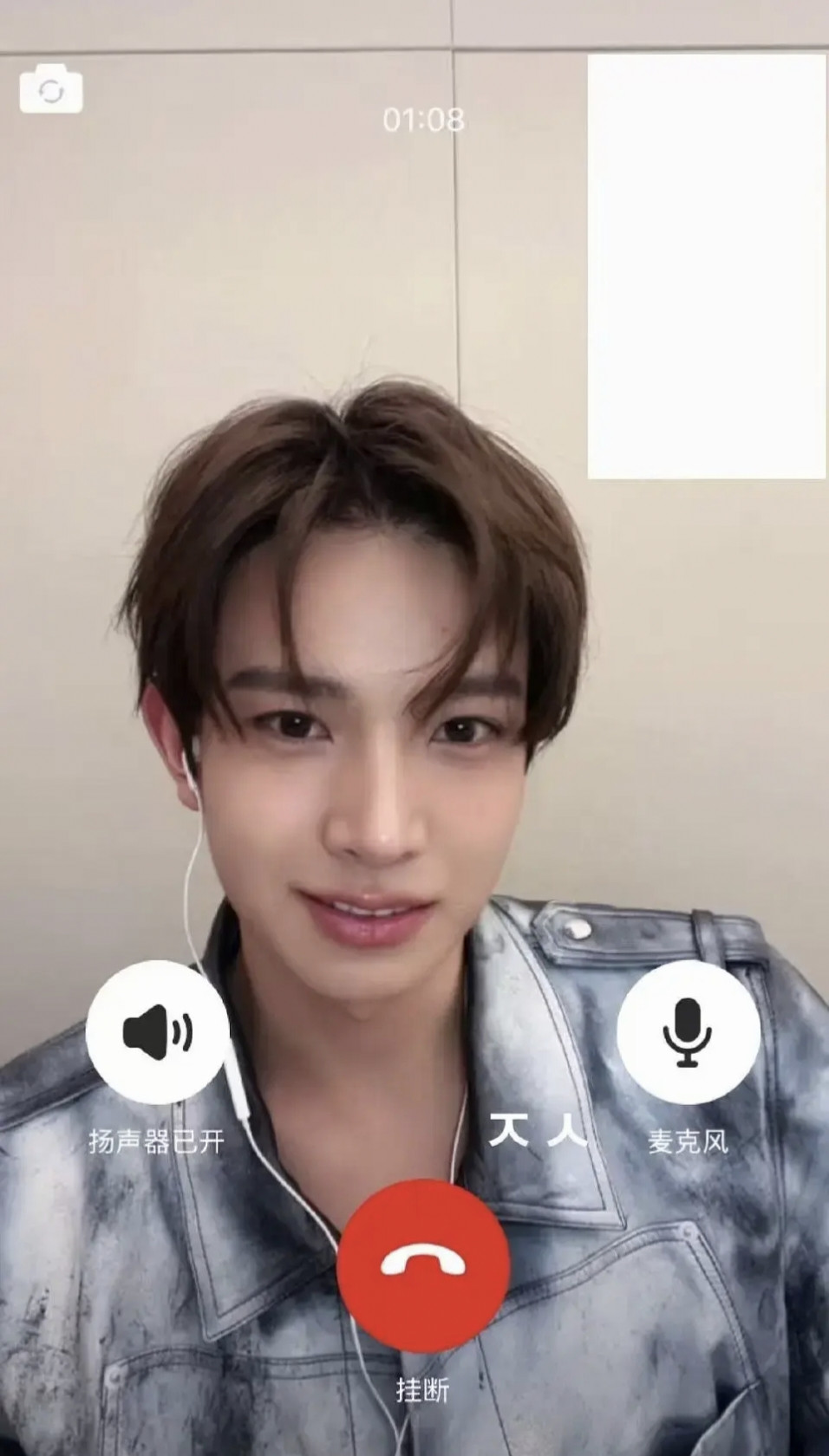Switch between front and rear camera

pos(51,92)
